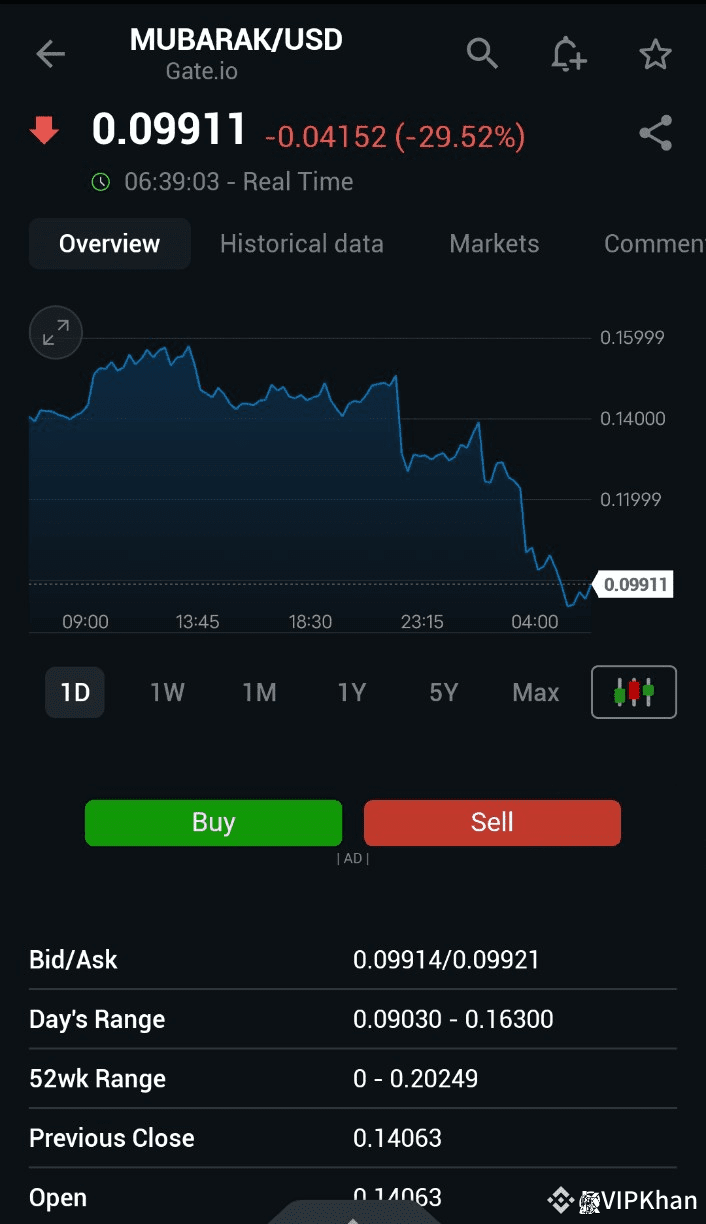
Task: Open the search magnifier
Action: (482, 54)
